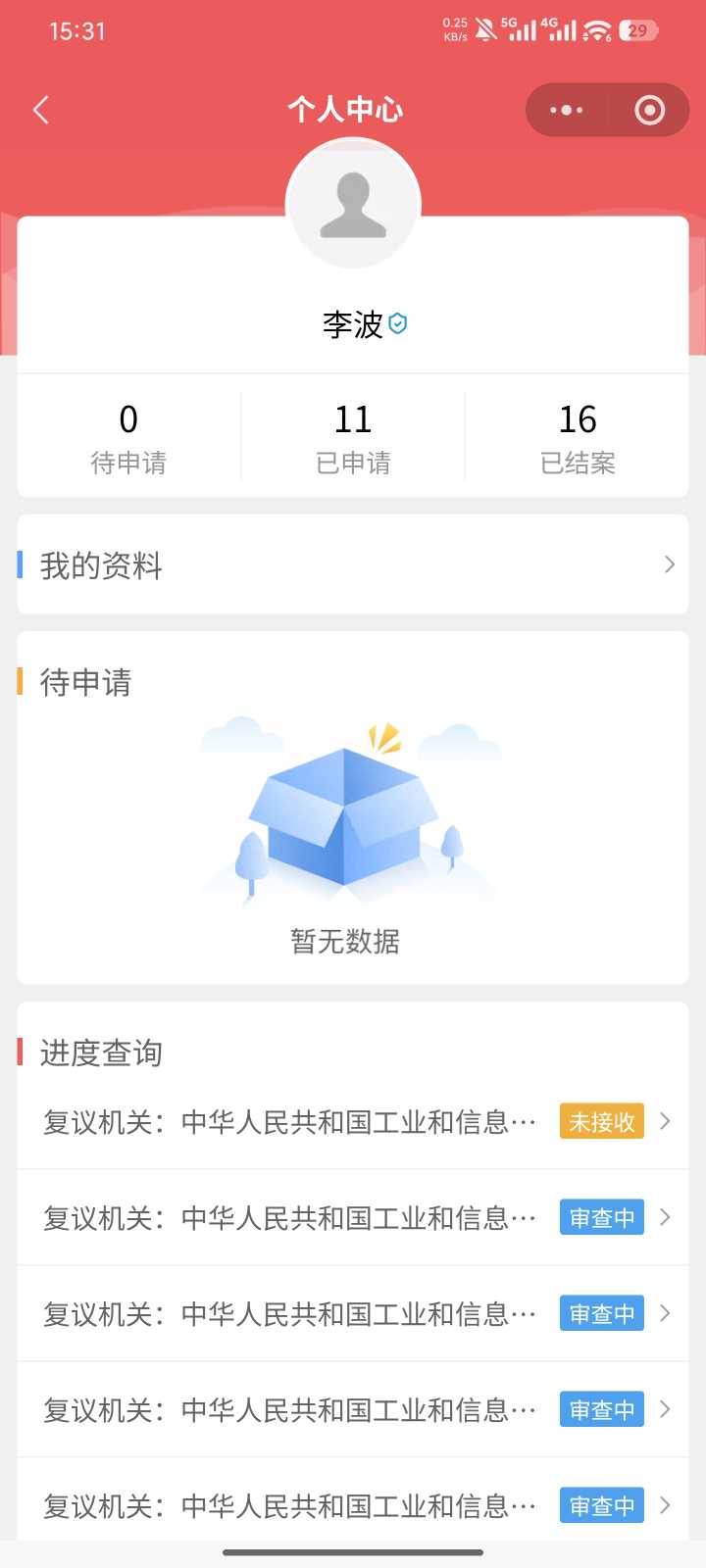View the 已申请 count tab

(x=353, y=437)
